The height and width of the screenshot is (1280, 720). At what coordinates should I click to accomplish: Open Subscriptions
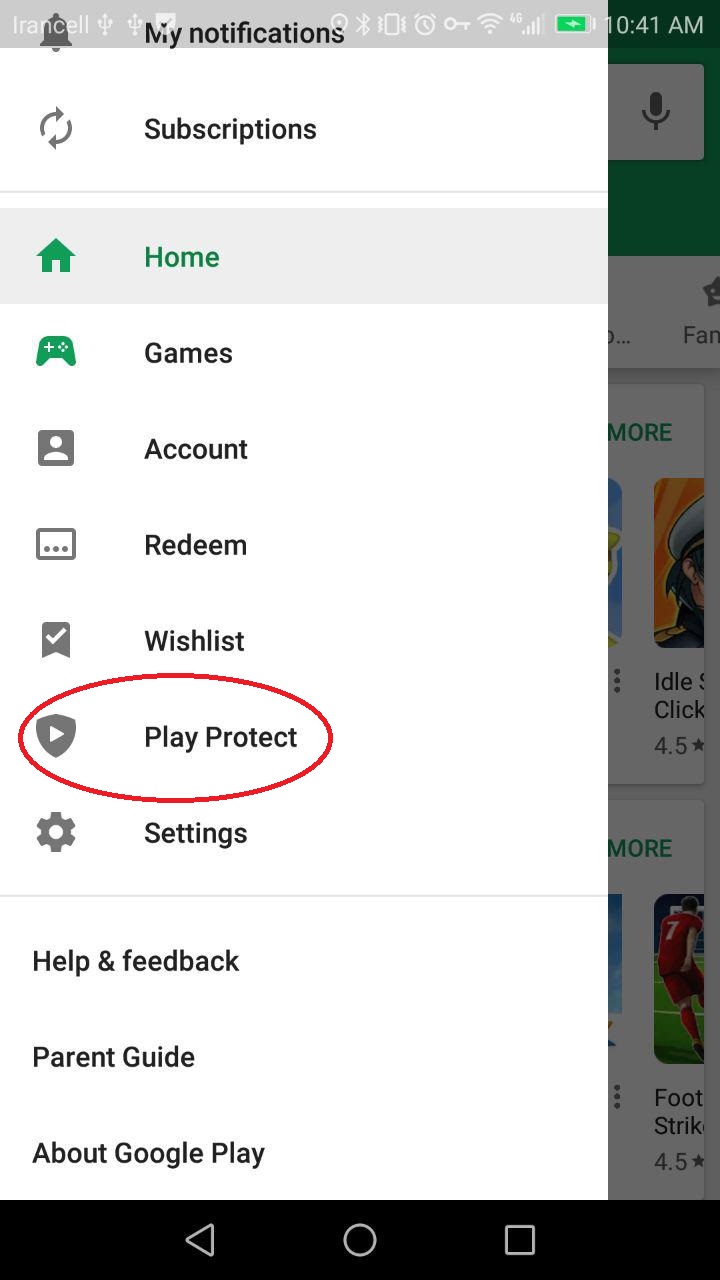pyautogui.click(x=230, y=129)
